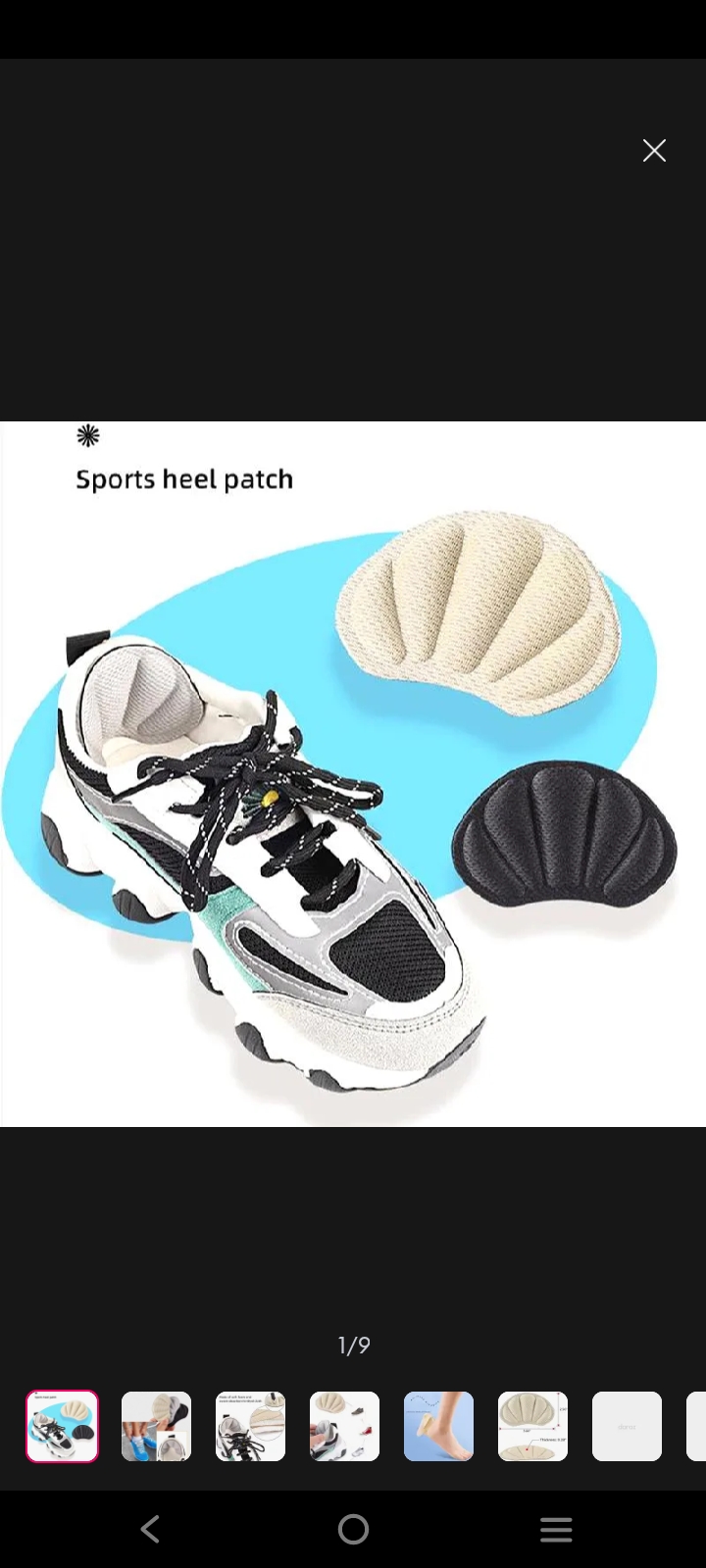
Task: Open the recent apps menu
Action: tap(556, 1529)
